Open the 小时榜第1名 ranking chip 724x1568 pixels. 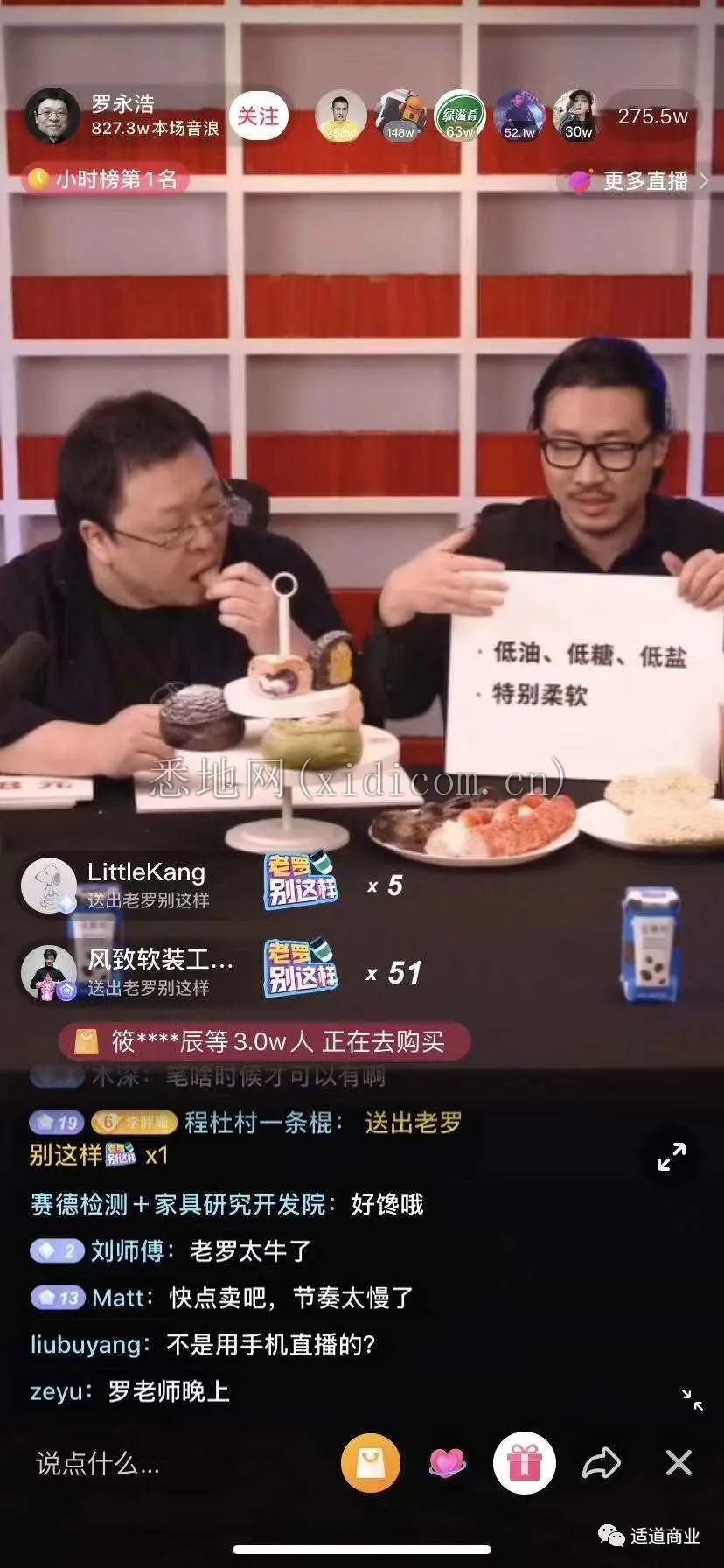point(105,179)
